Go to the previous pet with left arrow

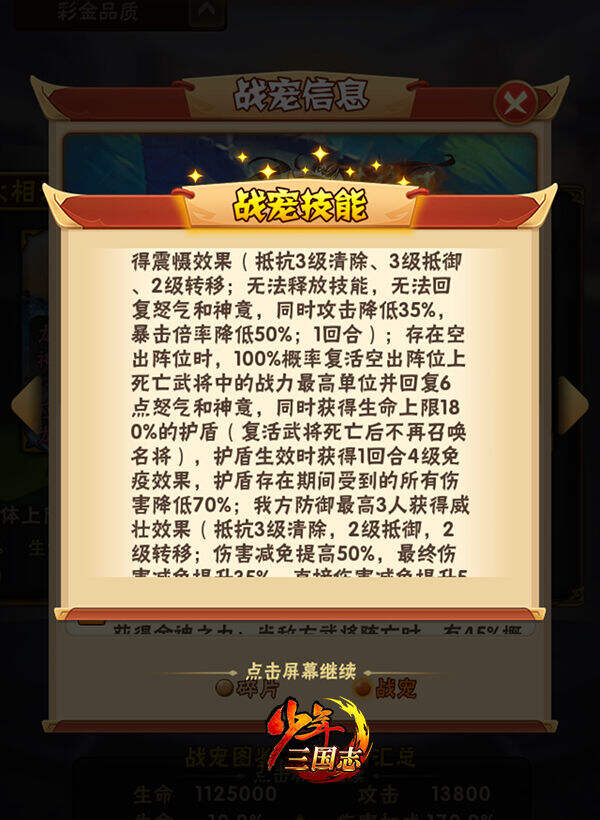(26, 405)
